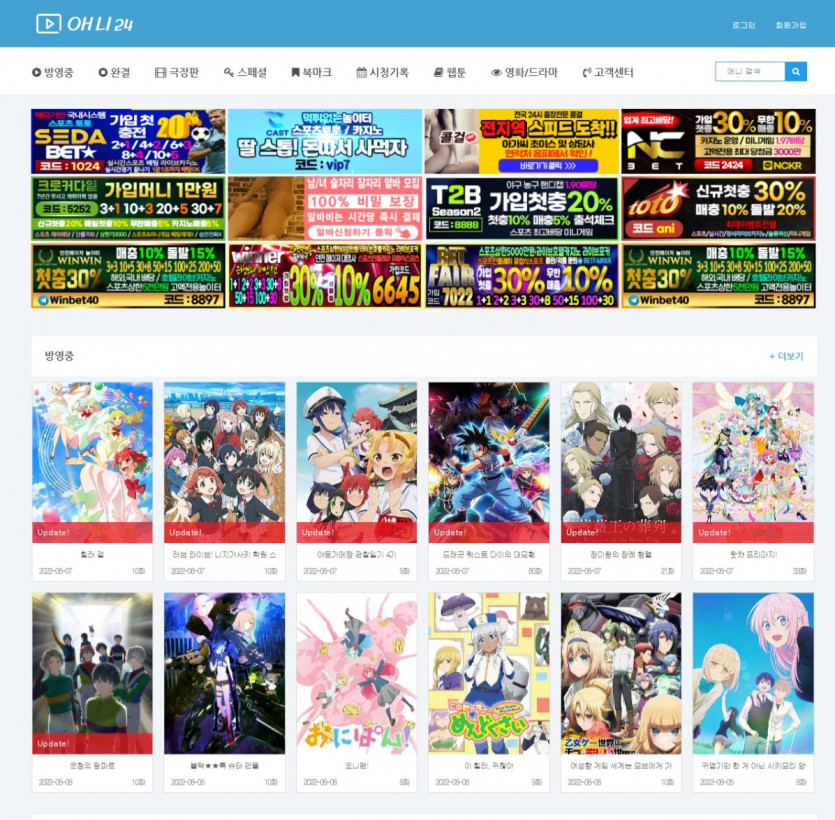
Task: Open the 힐러 걸 anime card
Action: (x=92, y=462)
